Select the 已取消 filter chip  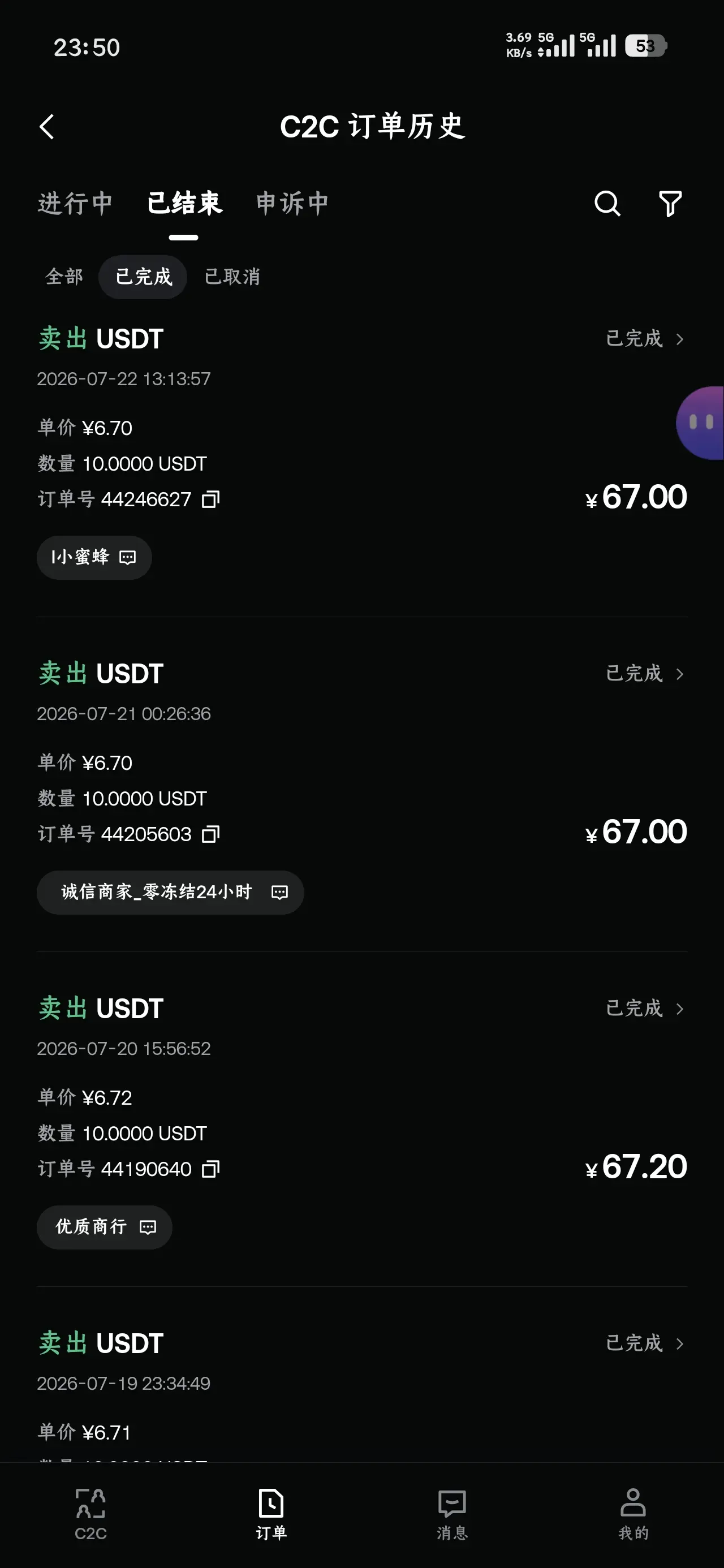(x=232, y=277)
